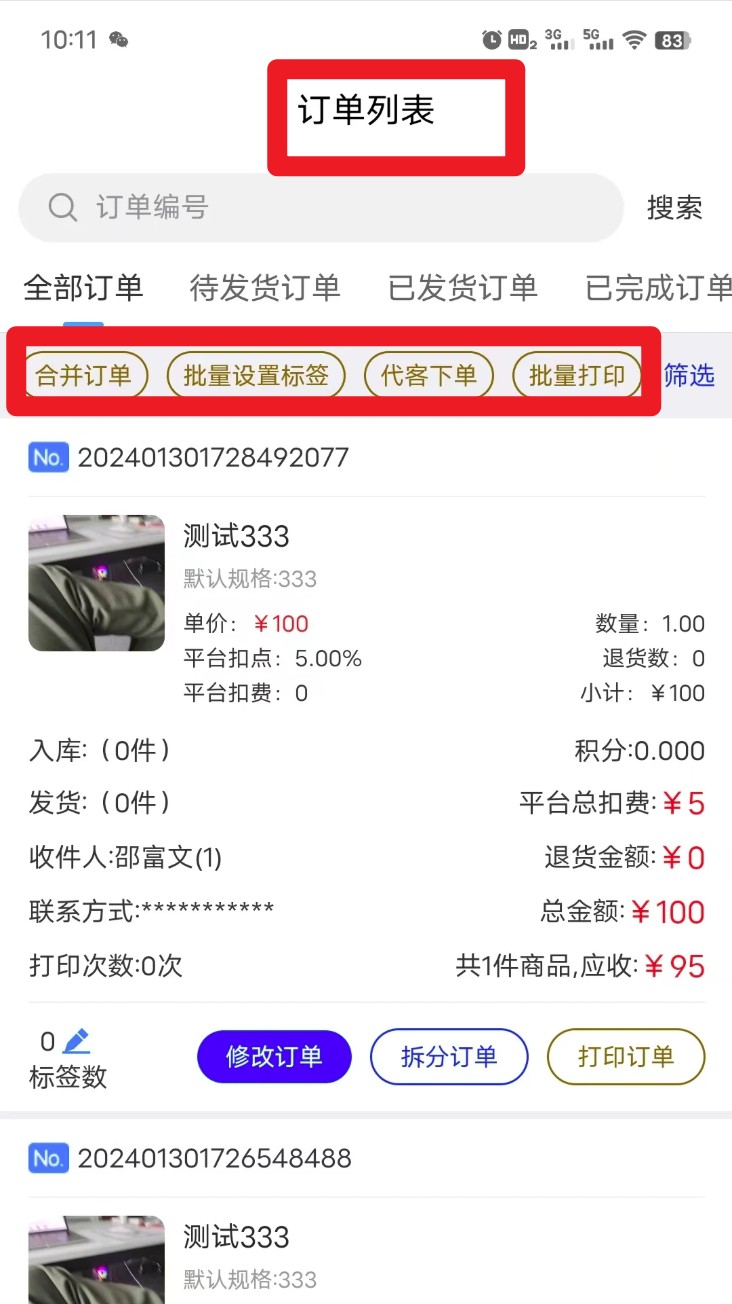
Task: Select the 已完成订单 tab
Action: (658, 288)
